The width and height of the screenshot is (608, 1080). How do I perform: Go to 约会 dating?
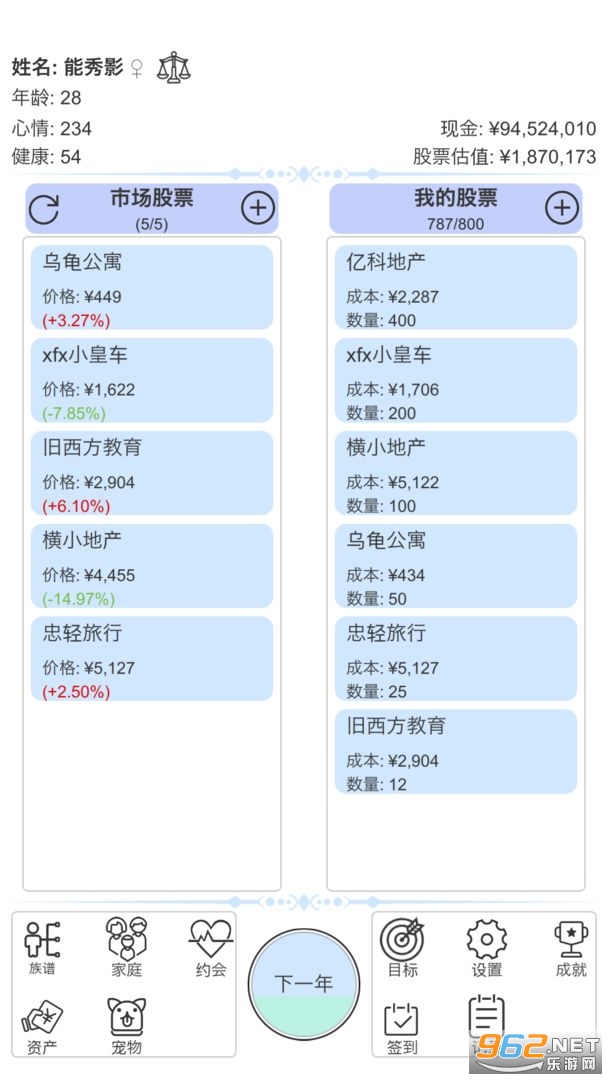click(210, 948)
